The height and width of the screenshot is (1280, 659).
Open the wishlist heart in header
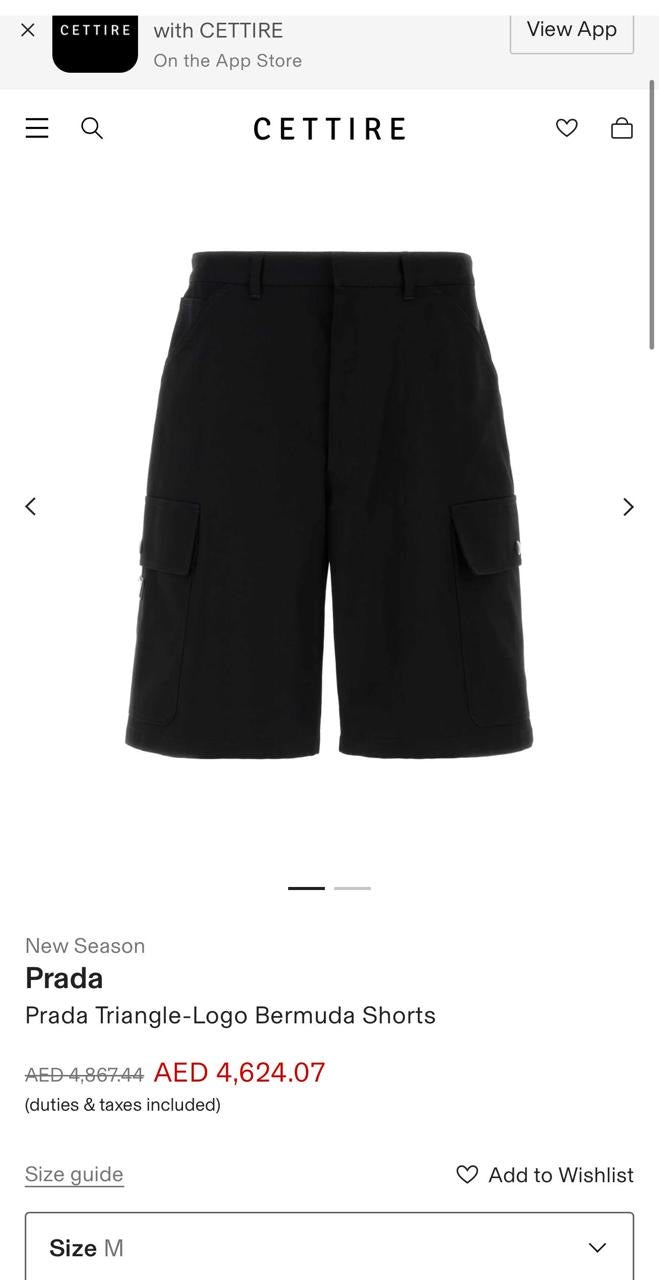566,128
